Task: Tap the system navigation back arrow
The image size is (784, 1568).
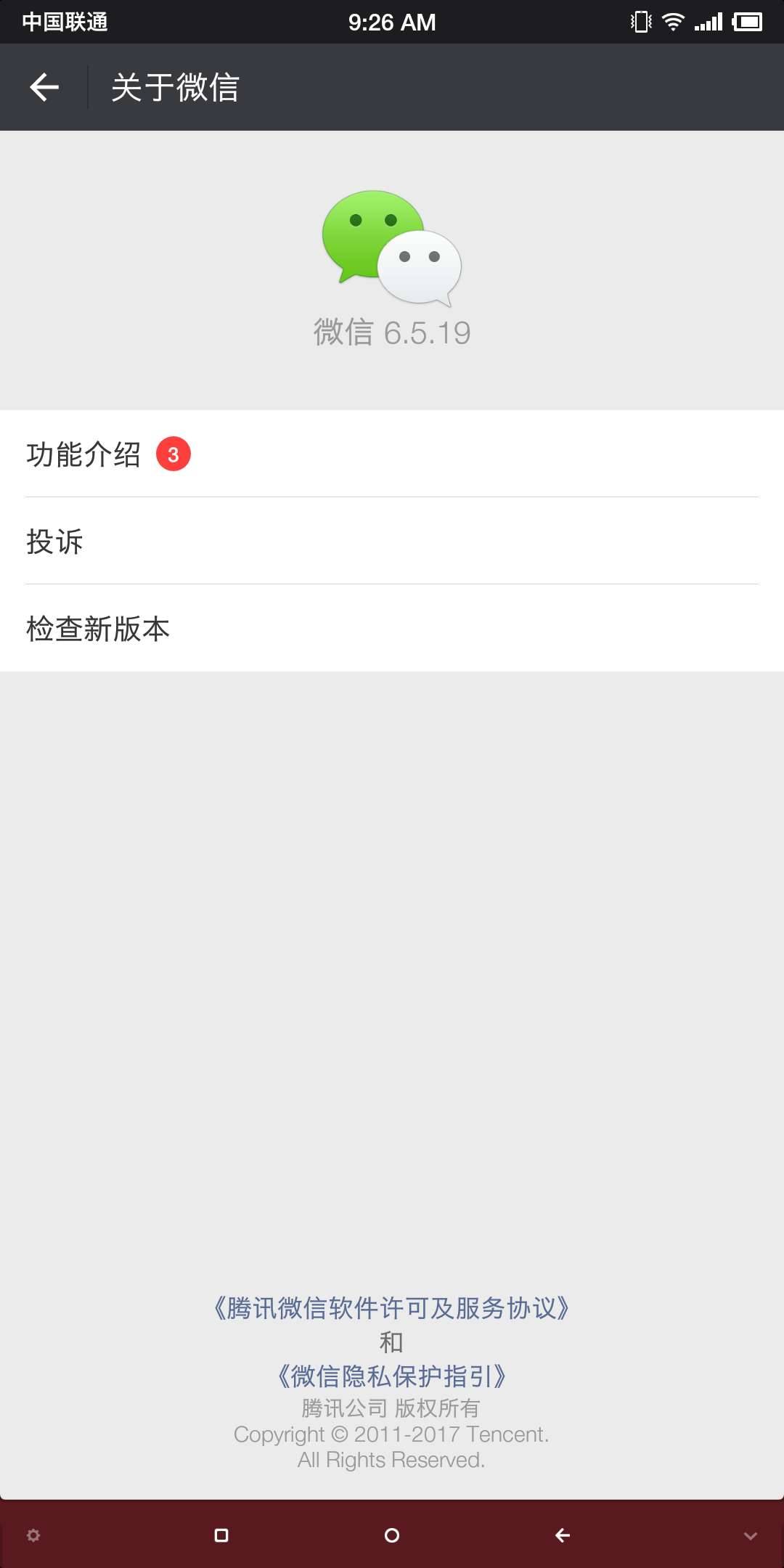Action: click(x=563, y=1535)
